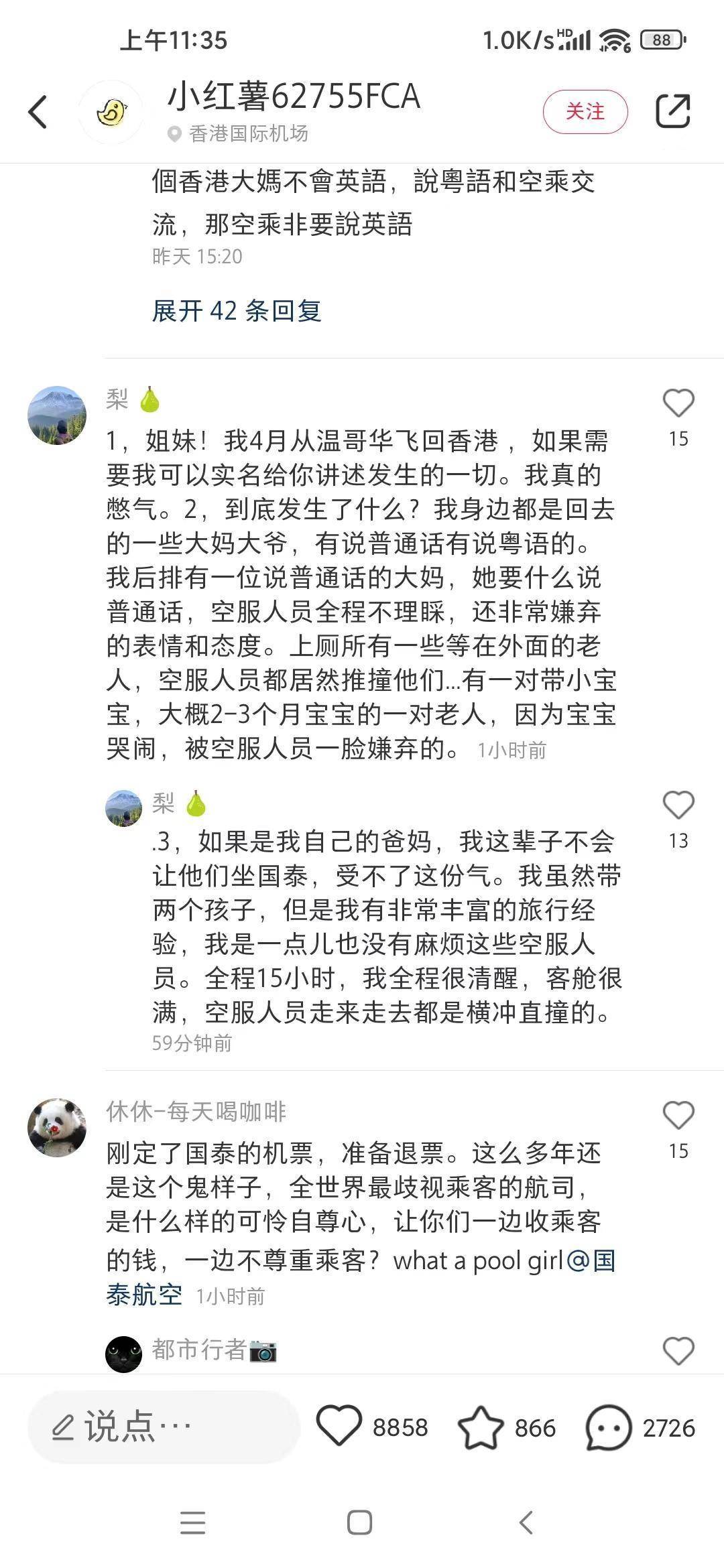View 都市行者's profile avatar
This screenshot has width=724, height=1568.
pyautogui.click(x=124, y=1354)
